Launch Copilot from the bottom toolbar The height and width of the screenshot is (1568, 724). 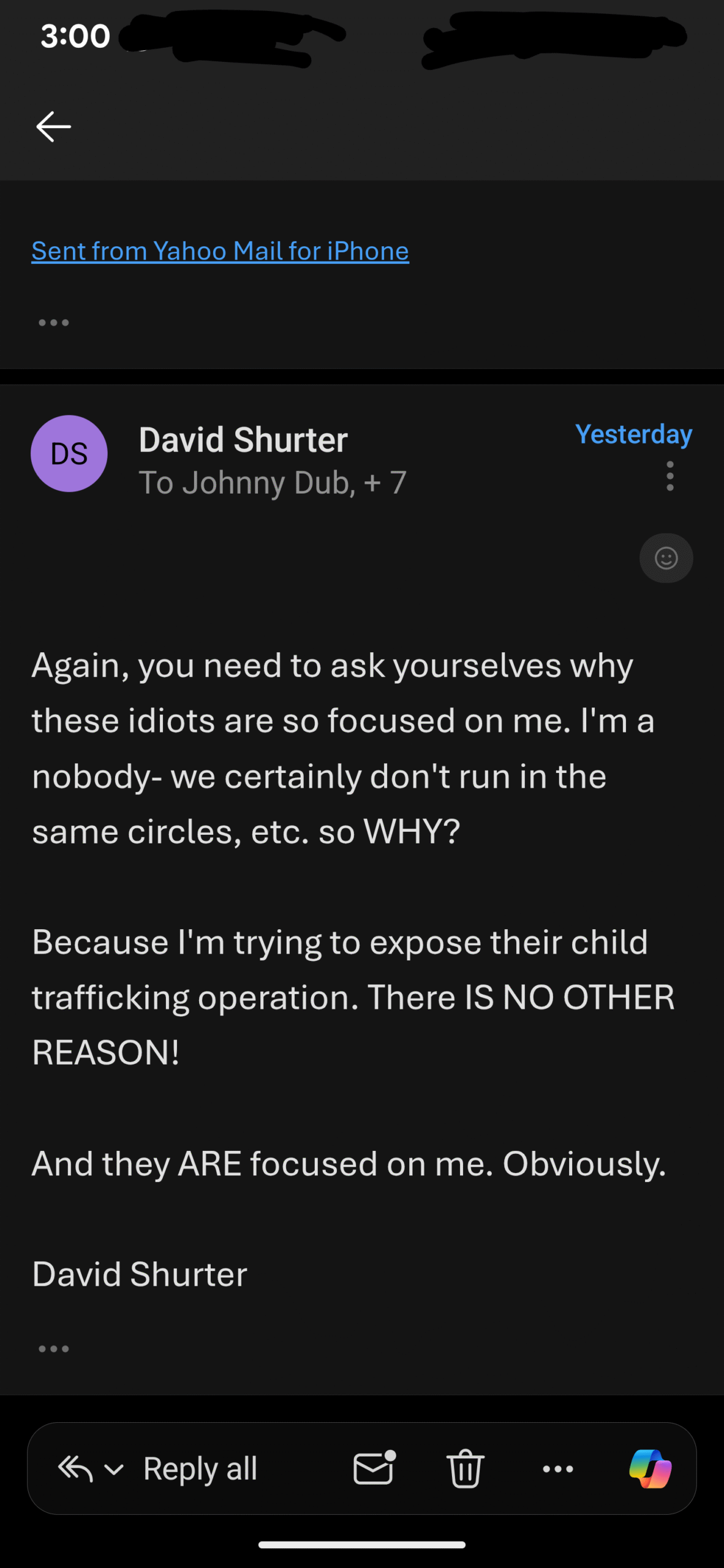650,1469
